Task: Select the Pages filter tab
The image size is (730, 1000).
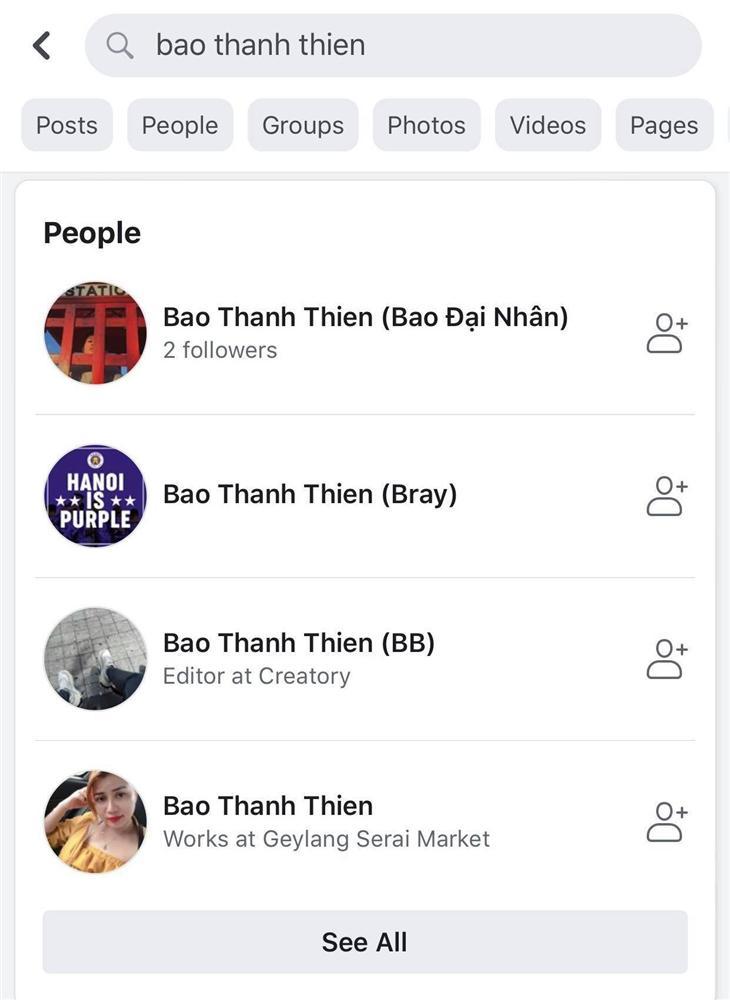Action: pos(664,125)
